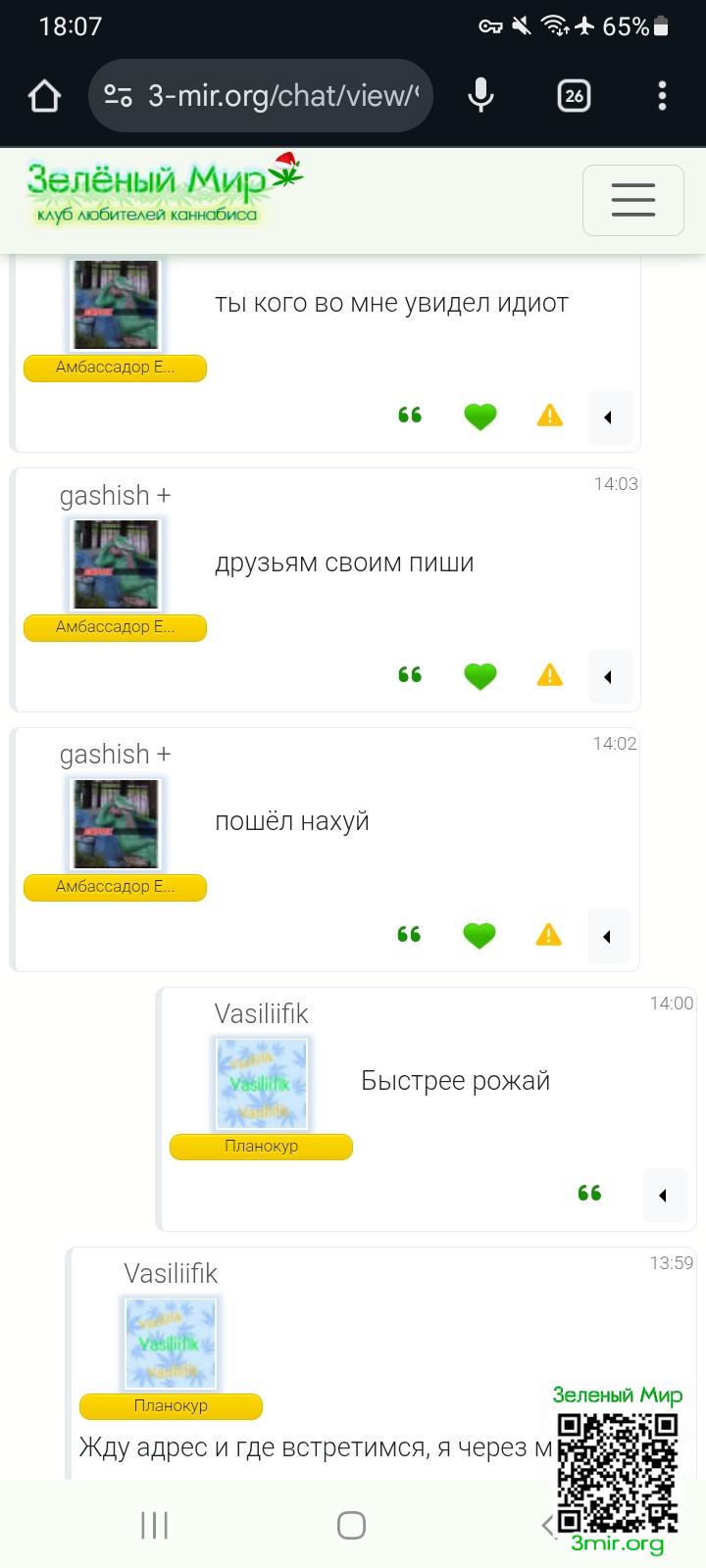This screenshot has height=1568, width=706.
Task: Quote the message "друзьям своим пиши"
Action: coord(410,674)
